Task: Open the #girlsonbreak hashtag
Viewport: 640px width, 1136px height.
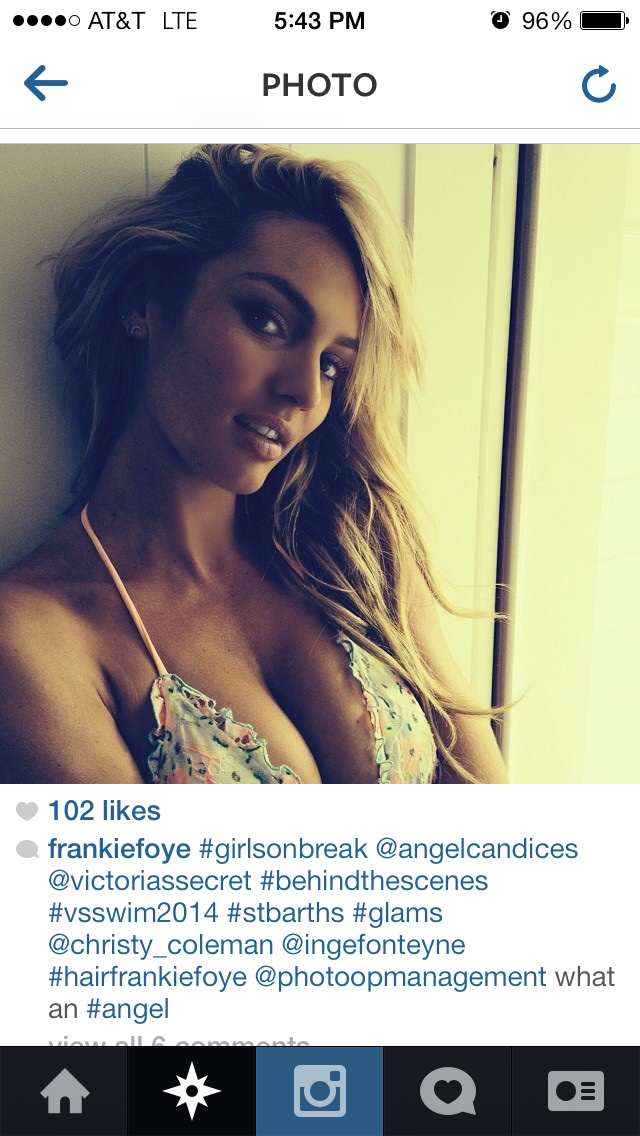Action: [283, 848]
